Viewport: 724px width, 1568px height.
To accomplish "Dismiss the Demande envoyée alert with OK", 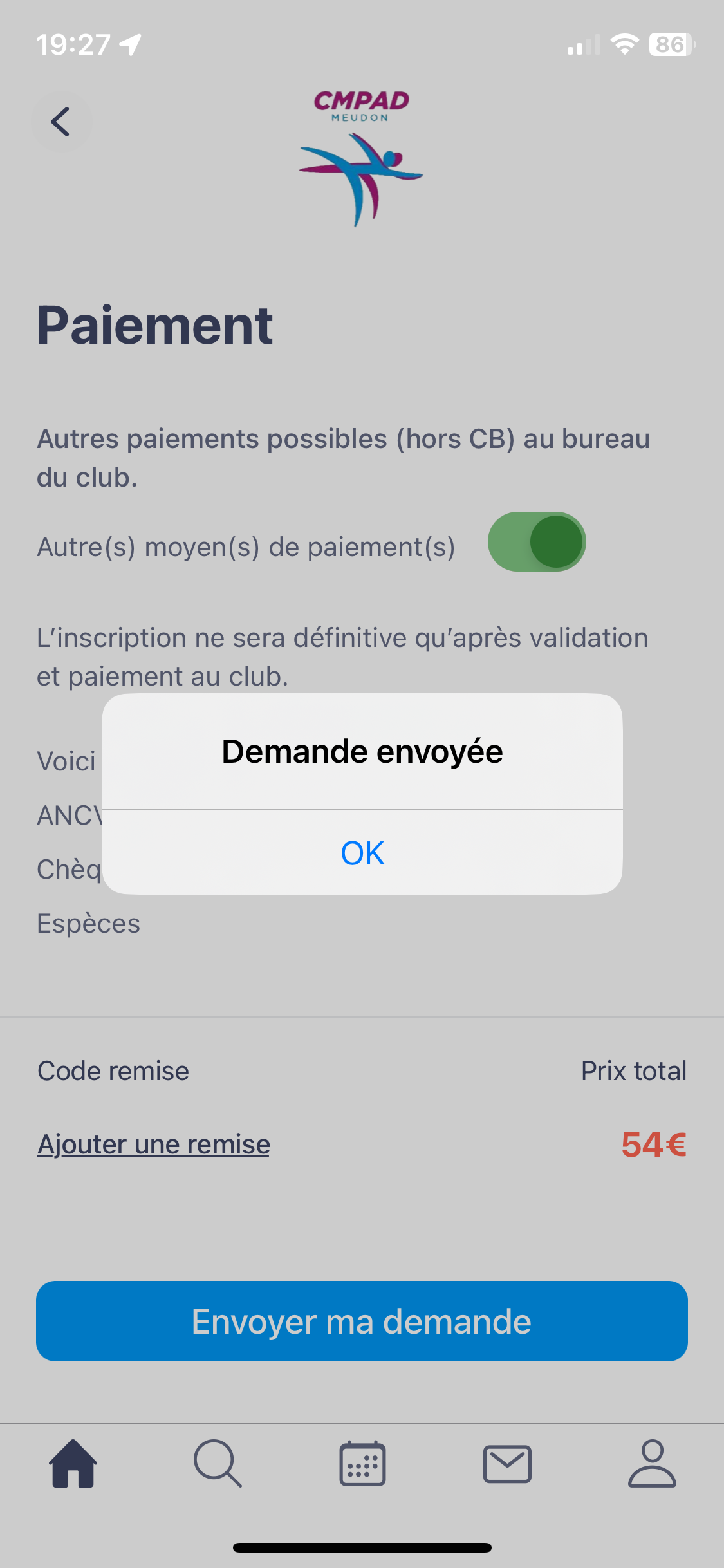I will (362, 853).
